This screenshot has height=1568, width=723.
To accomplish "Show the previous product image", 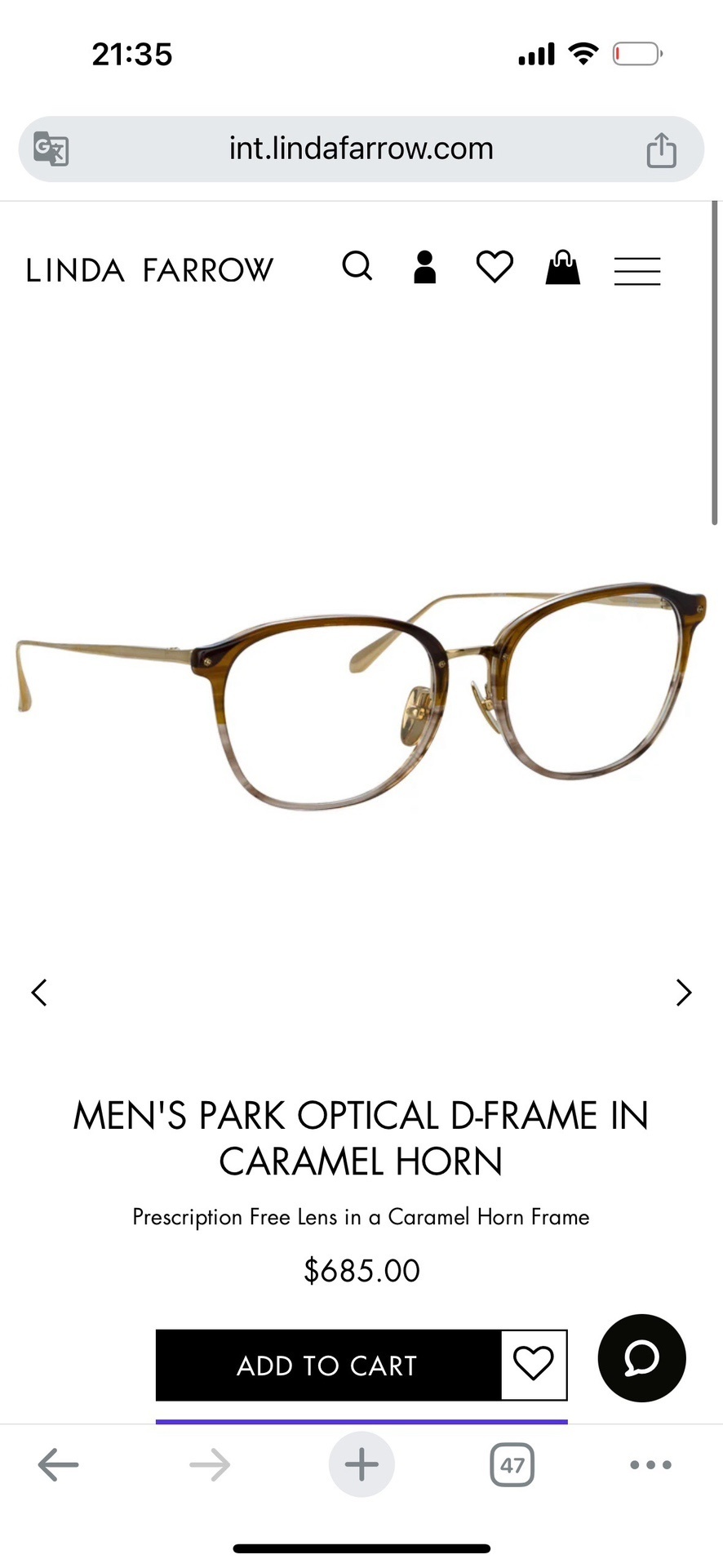I will point(39,993).
